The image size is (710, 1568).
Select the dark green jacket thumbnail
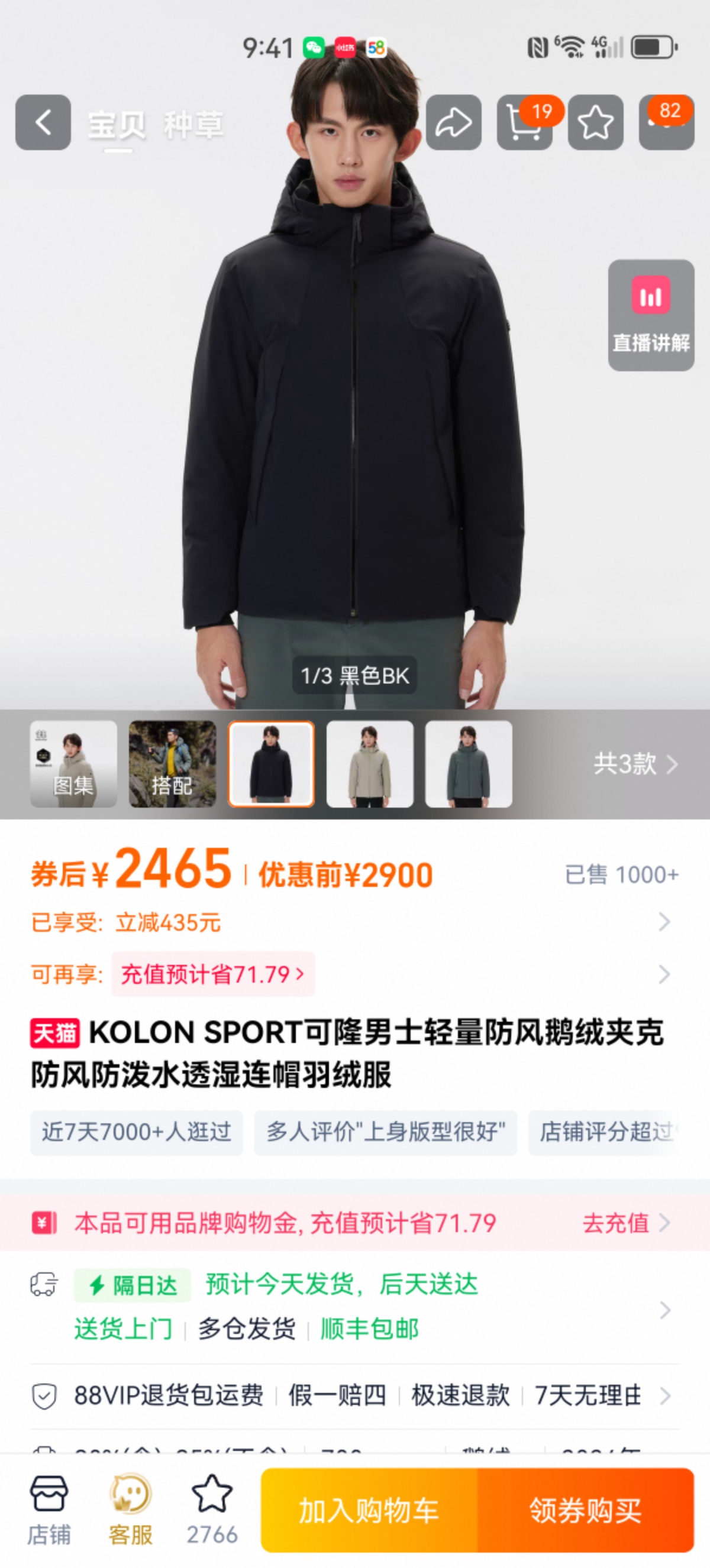tap(468, 764)
